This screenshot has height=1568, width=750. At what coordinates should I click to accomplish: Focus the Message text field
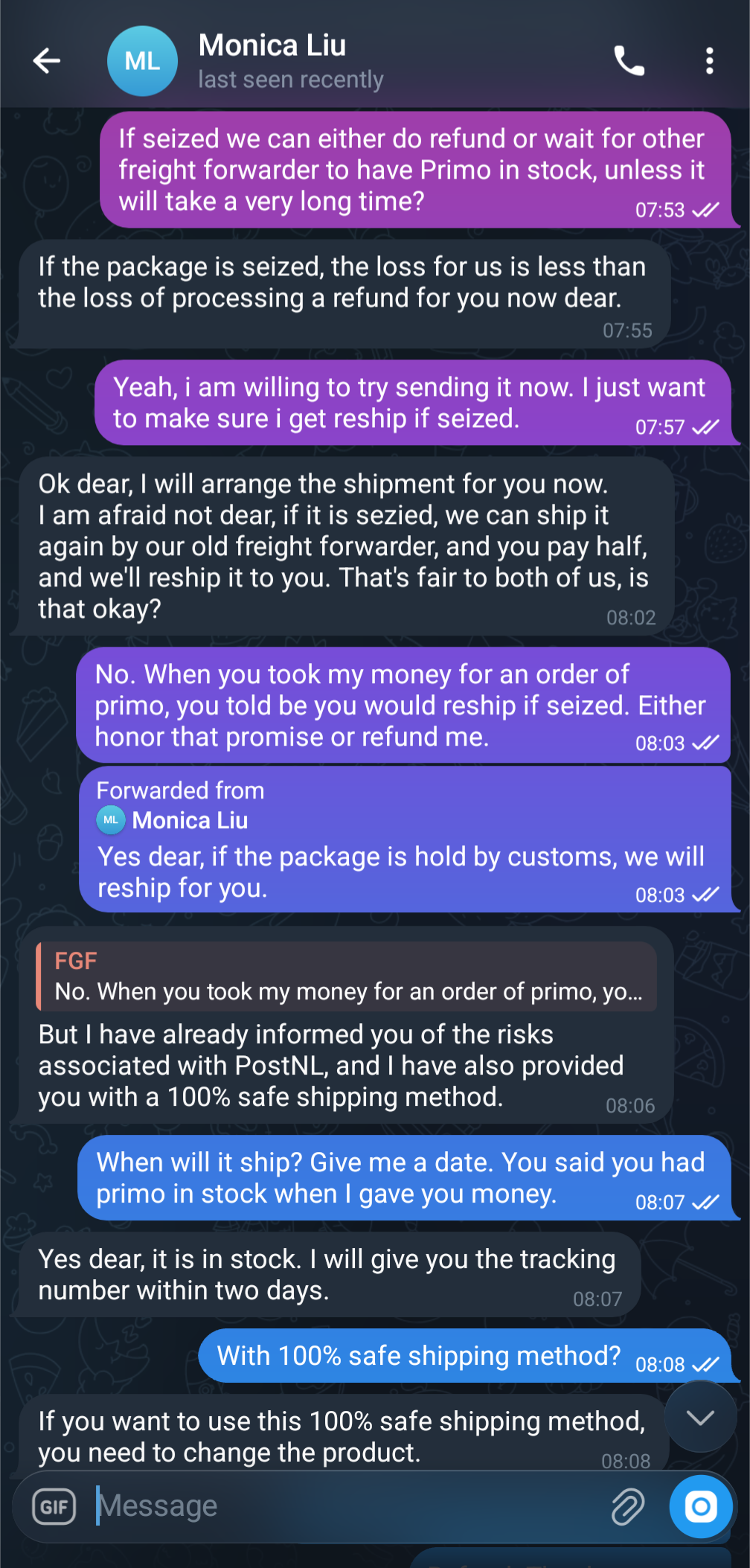[x=342, y=1506]
